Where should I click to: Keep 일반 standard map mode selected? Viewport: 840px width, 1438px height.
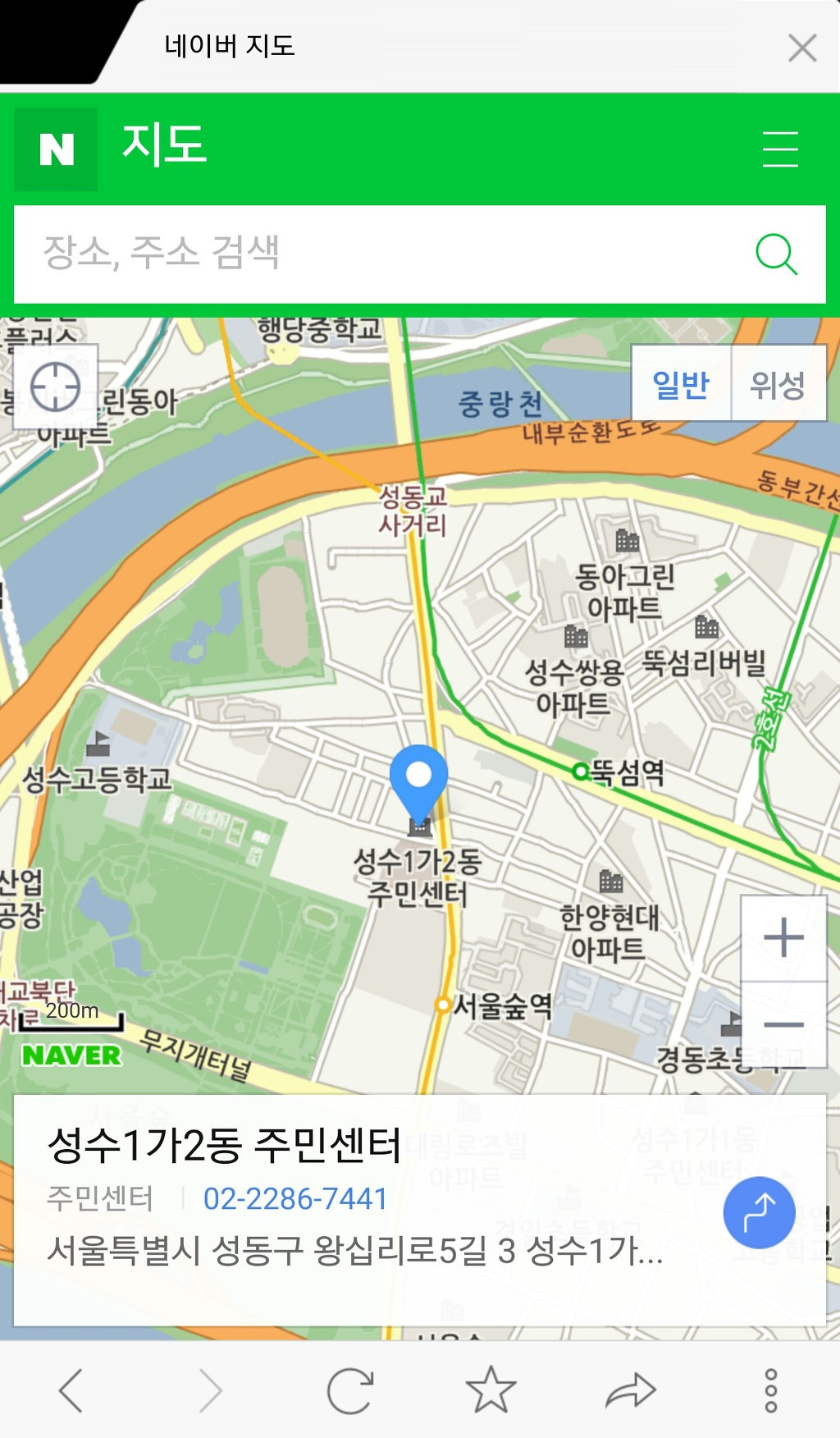tap(681, 383)
